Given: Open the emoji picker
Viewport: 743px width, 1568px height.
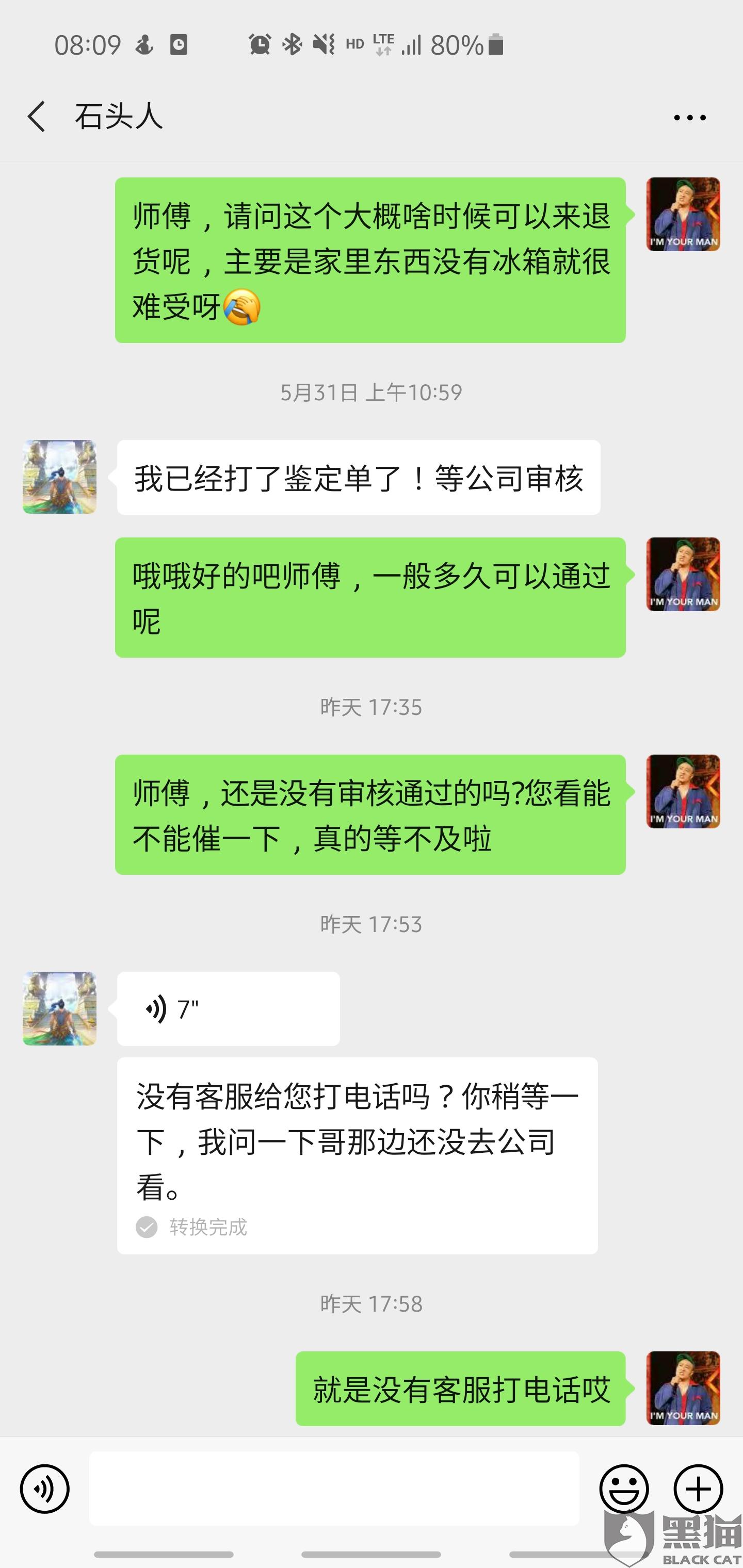Looking at the screenshot, I should [x=624, y=1489].
